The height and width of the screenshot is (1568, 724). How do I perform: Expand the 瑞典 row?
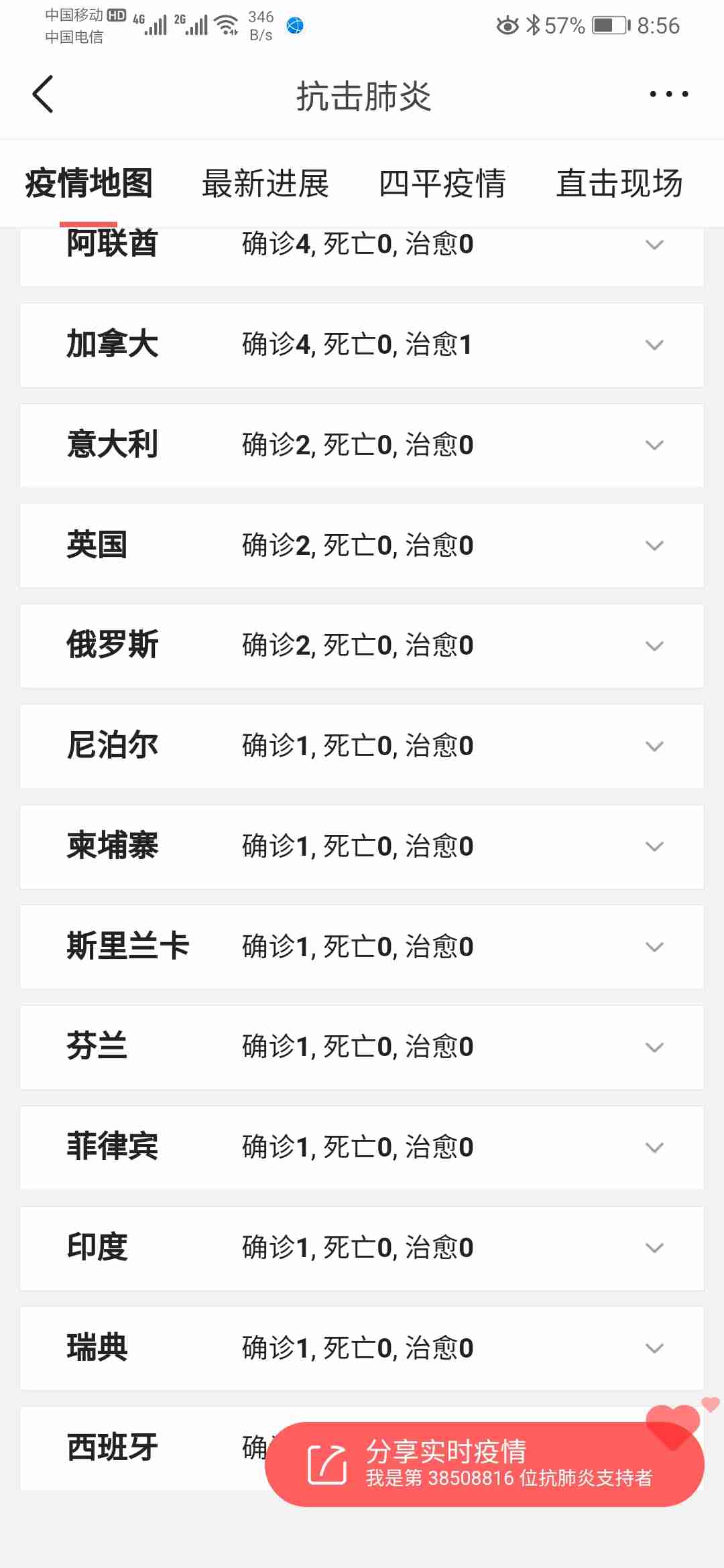click(x=654, y=1348)
